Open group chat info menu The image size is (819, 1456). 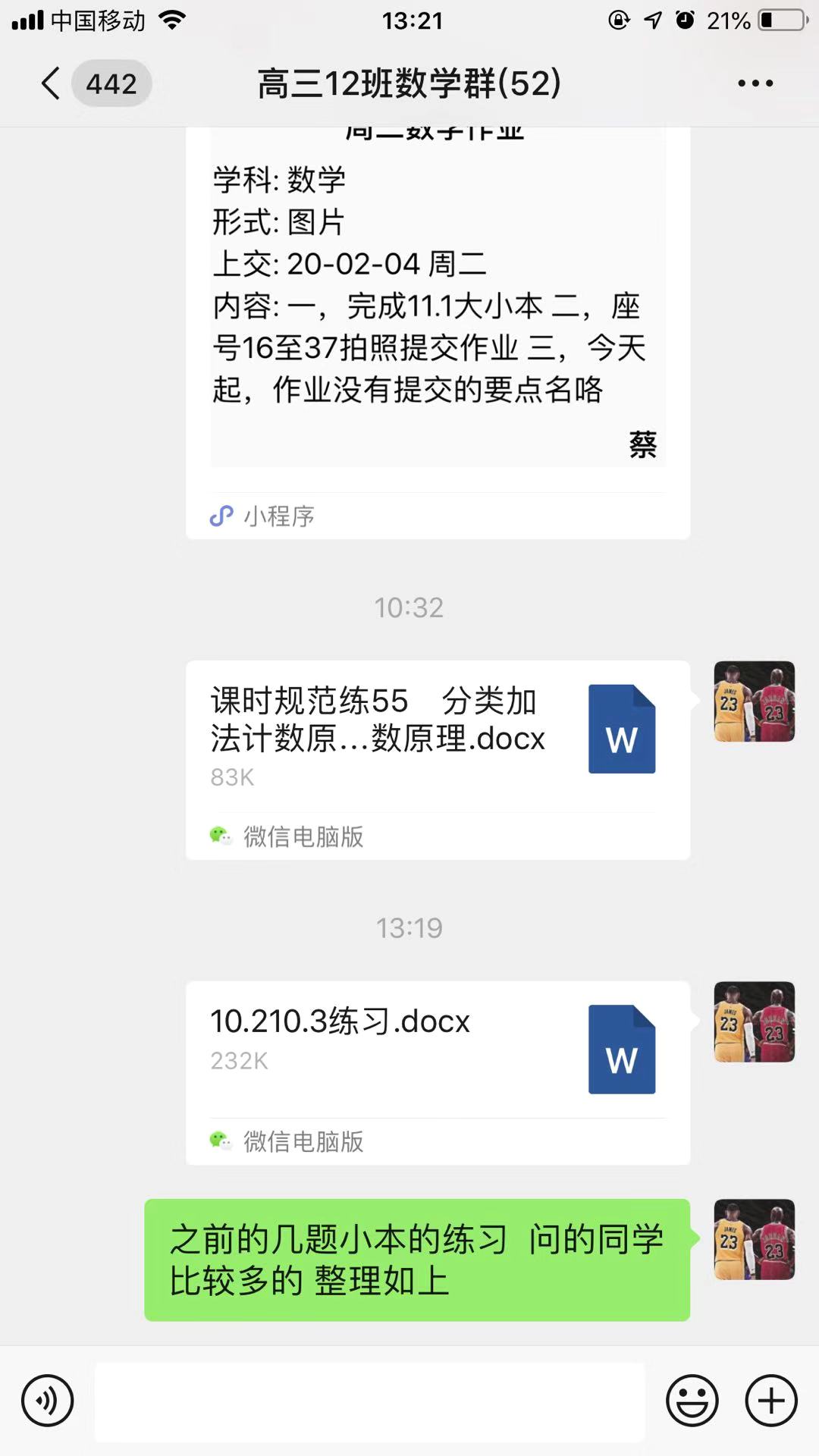(x=755, y=83)
